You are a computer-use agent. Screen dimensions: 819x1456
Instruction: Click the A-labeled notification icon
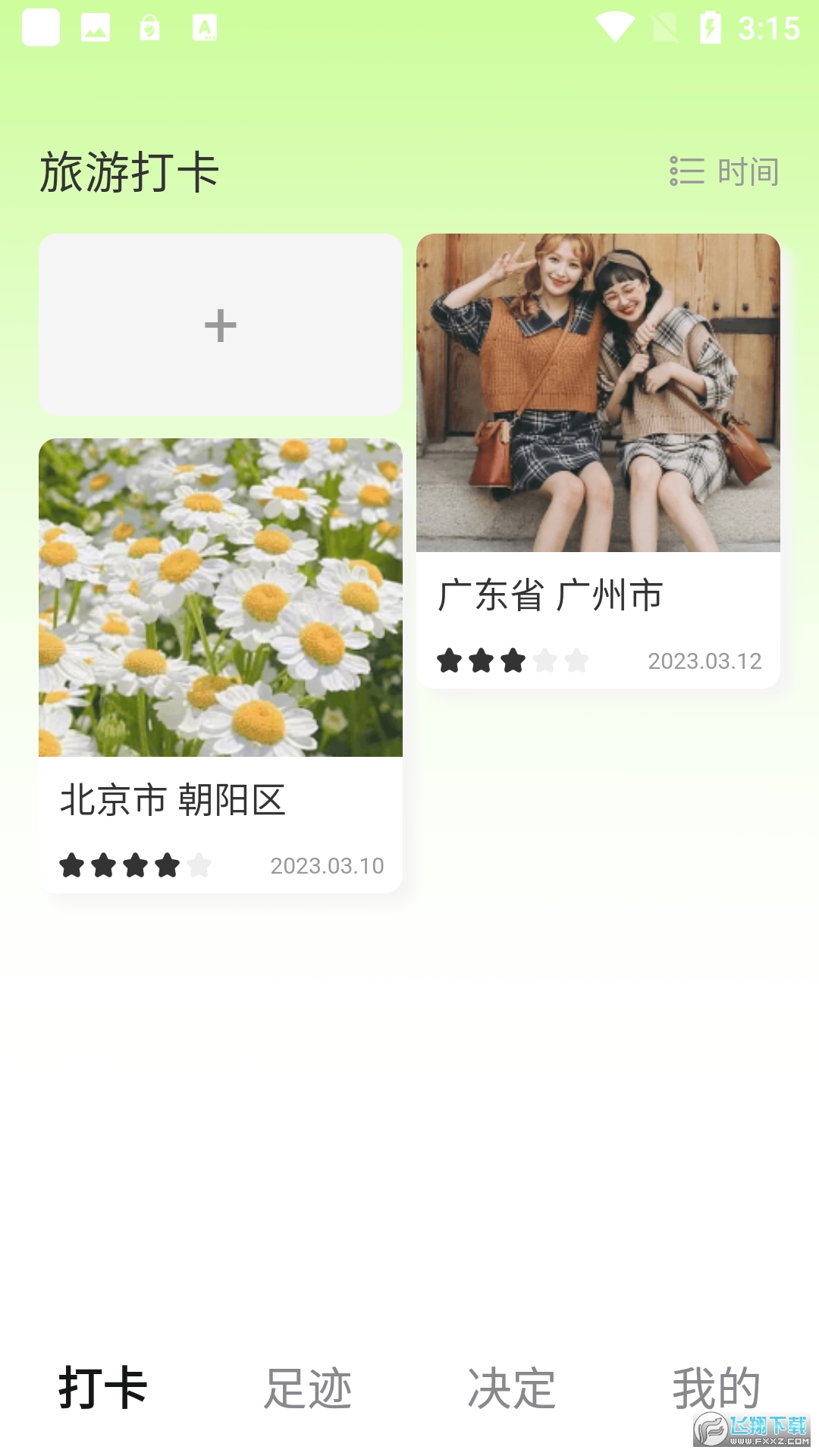pyautogui.click(x=204, y=27)
